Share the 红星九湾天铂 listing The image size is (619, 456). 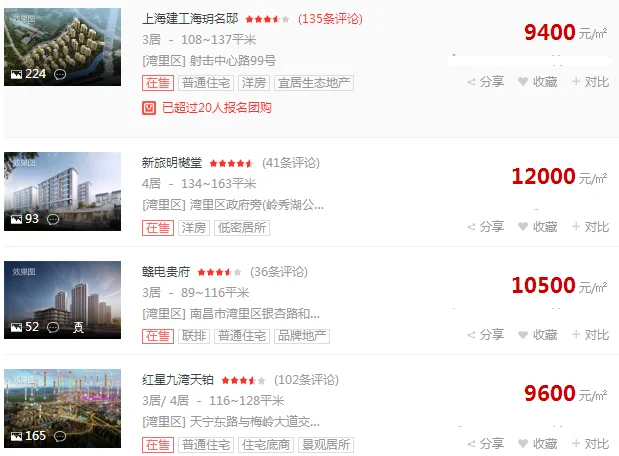pos(486,443)
